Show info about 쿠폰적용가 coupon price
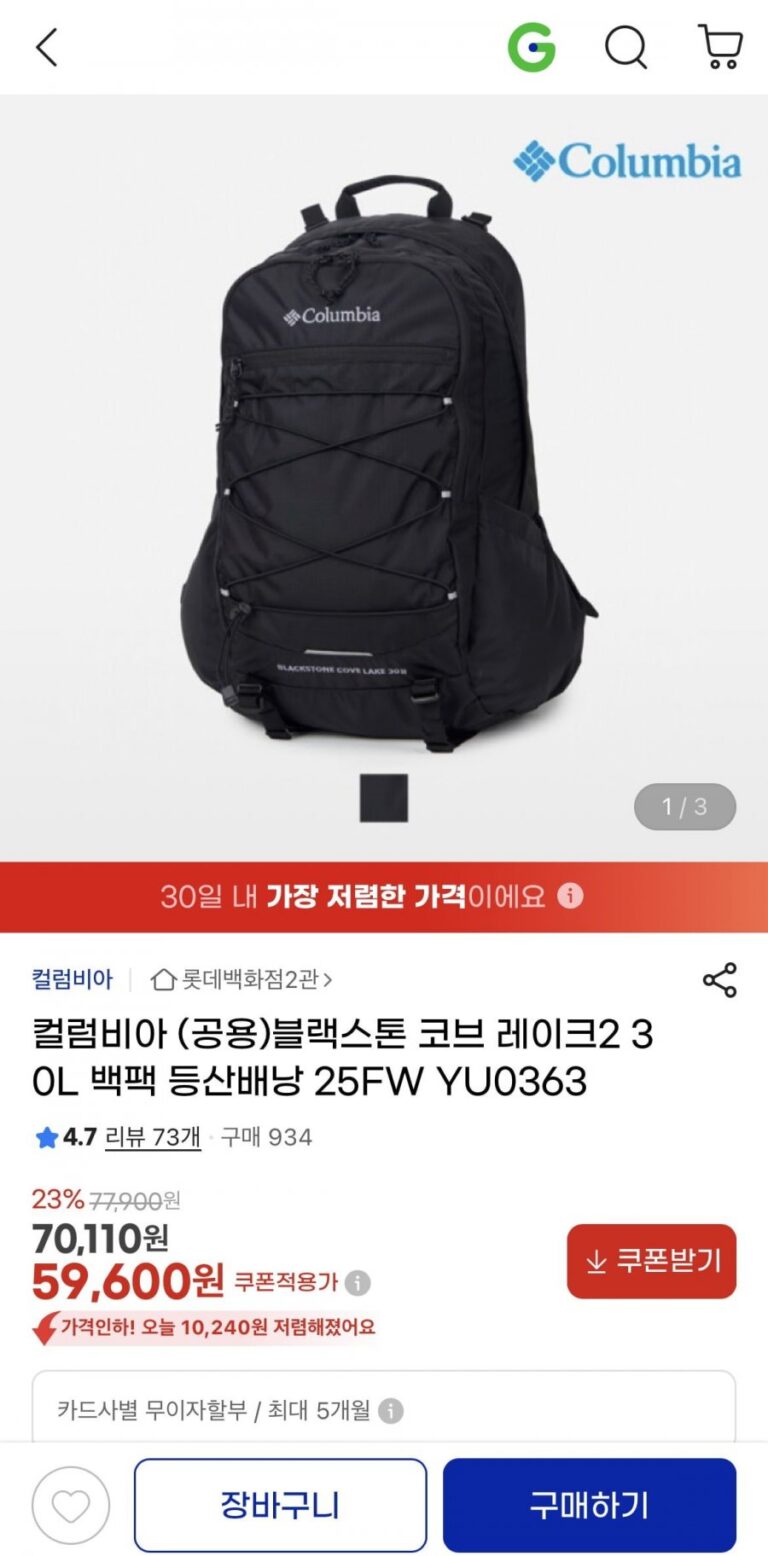This screenshot has height=1556, width=768. [x=357, y=1283]
